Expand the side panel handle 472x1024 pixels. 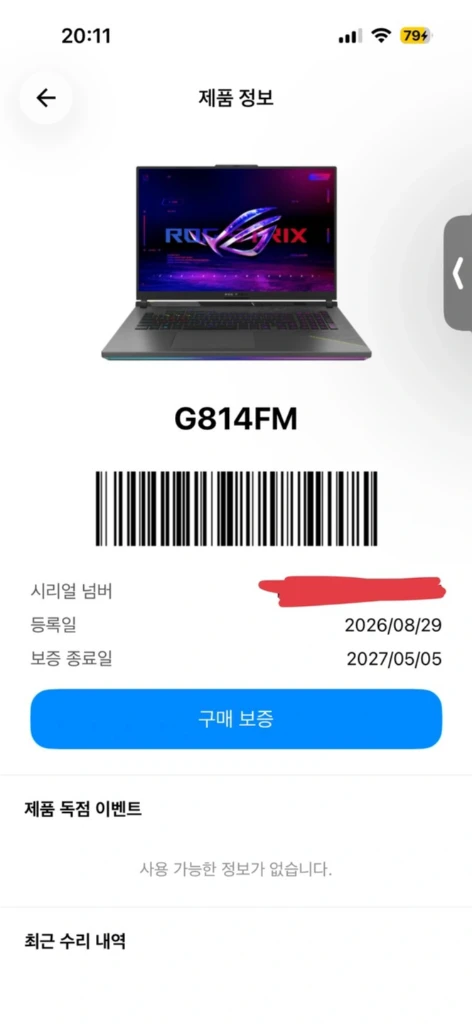(458, 274)
